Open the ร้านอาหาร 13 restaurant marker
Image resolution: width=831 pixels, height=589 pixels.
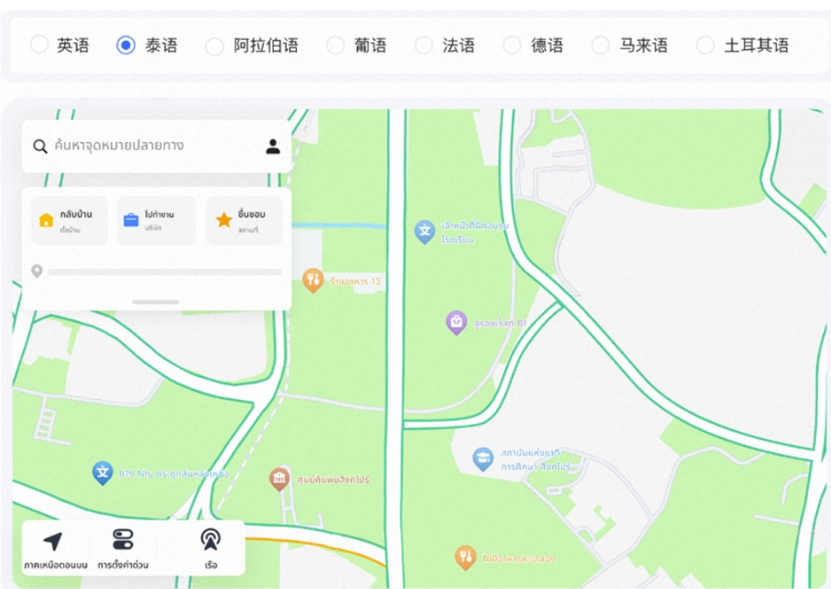[313, 280]
